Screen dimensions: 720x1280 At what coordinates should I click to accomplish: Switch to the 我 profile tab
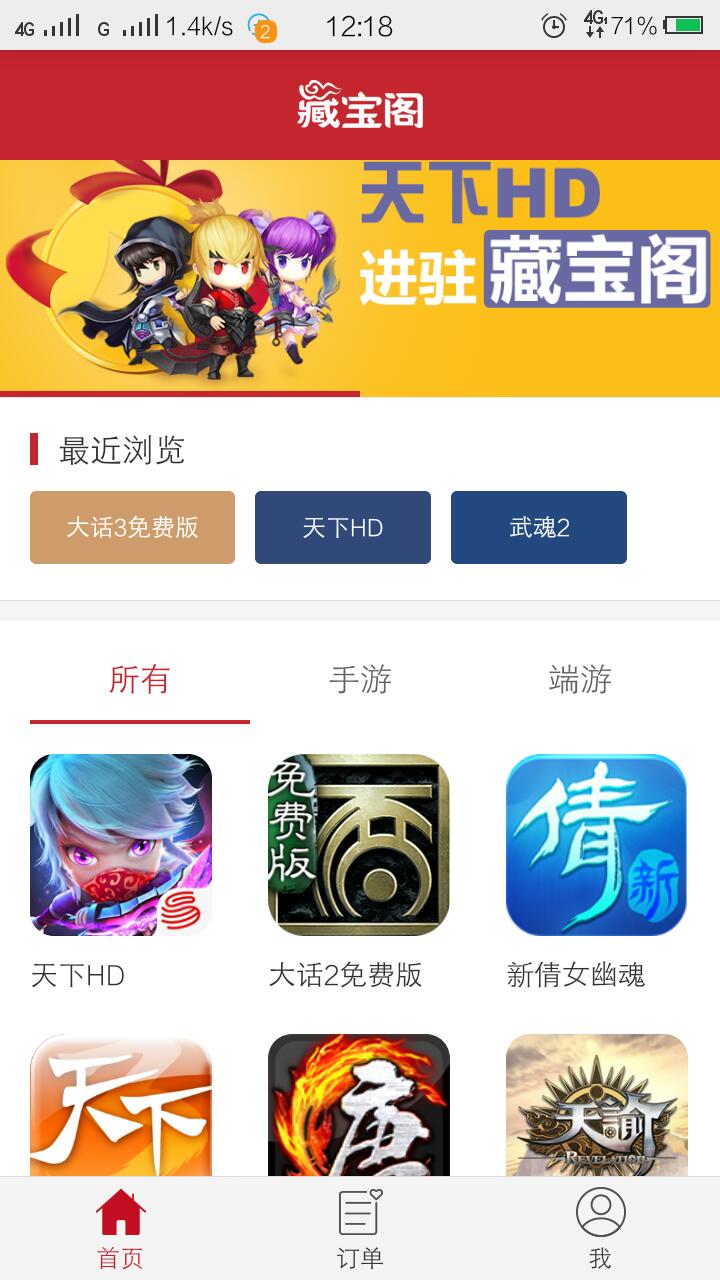tap(600, 1230)
